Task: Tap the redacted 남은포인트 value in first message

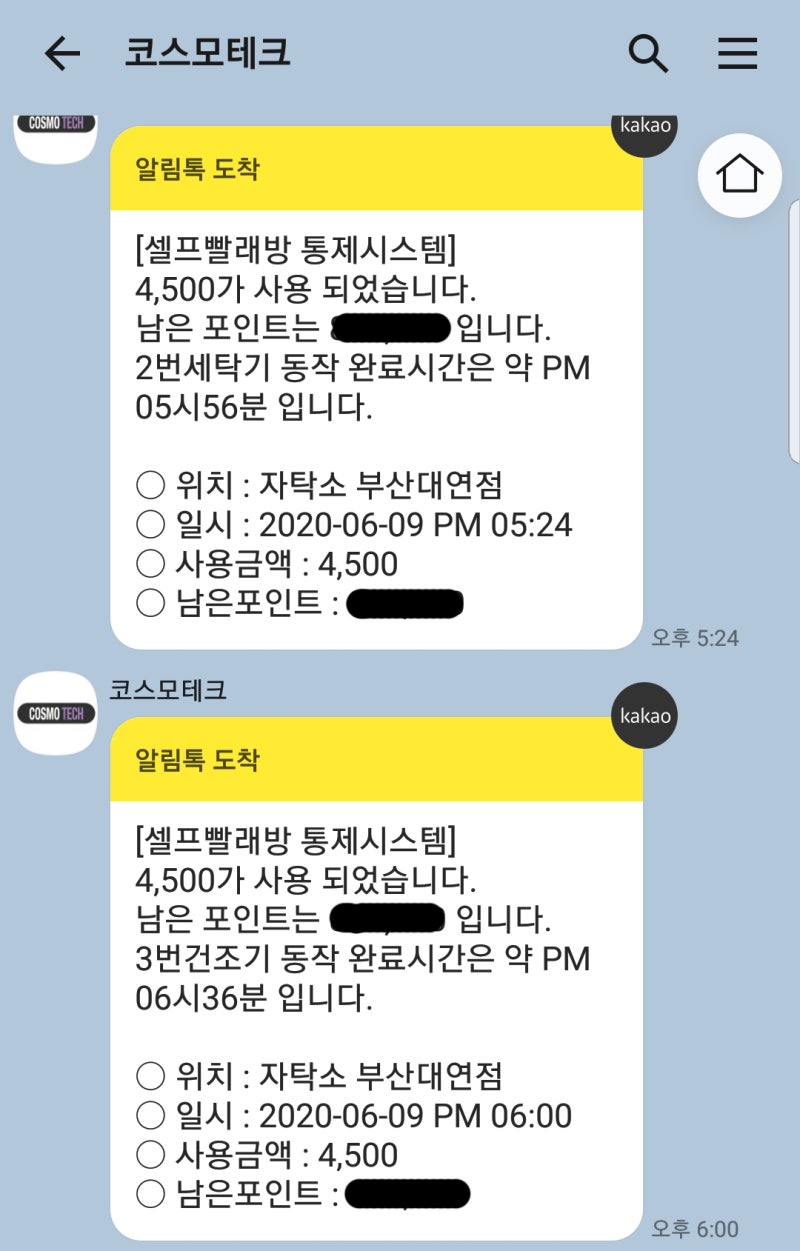Action: tap(405, 604)
